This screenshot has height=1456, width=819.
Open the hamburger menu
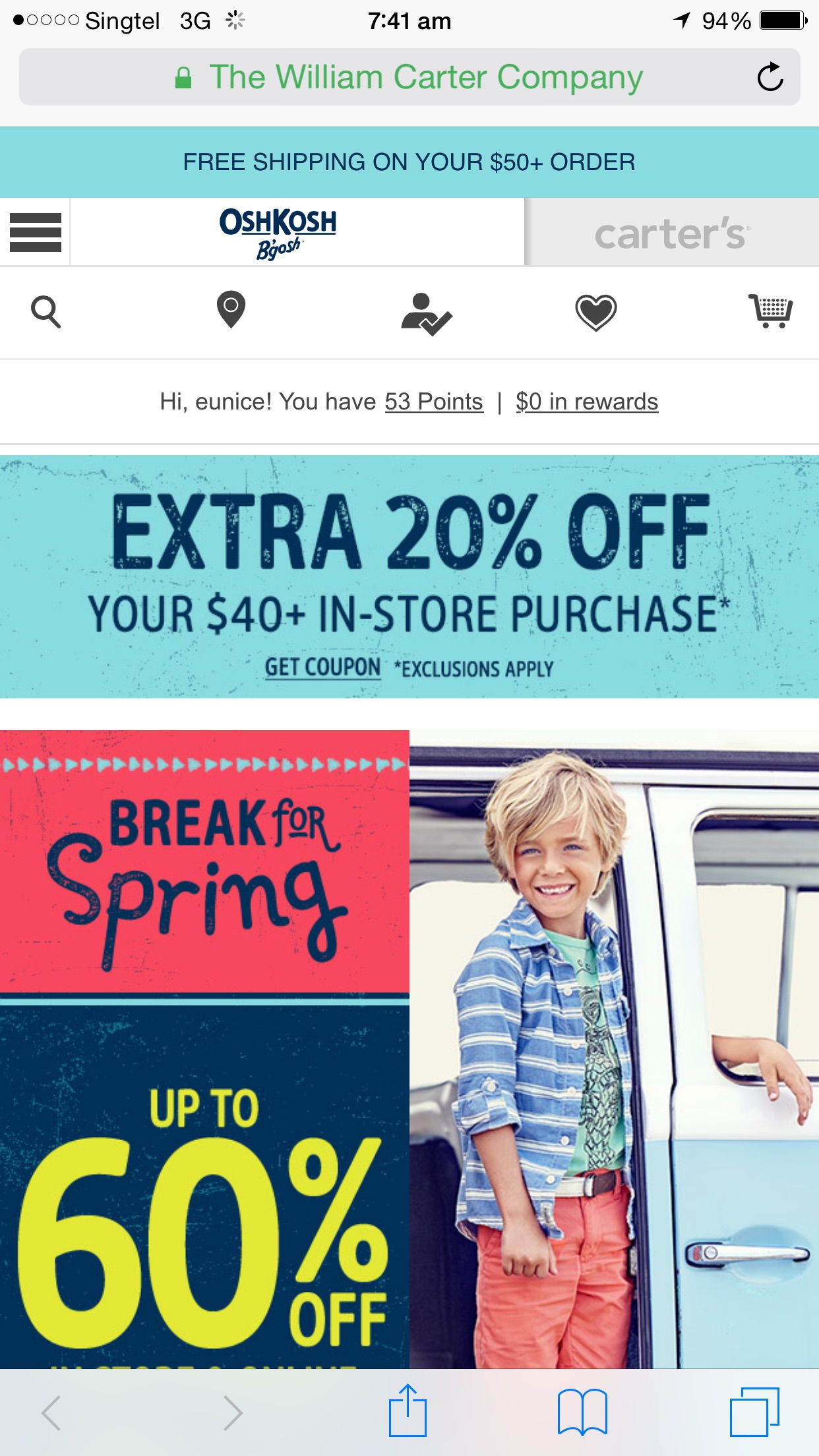(36, 232)
